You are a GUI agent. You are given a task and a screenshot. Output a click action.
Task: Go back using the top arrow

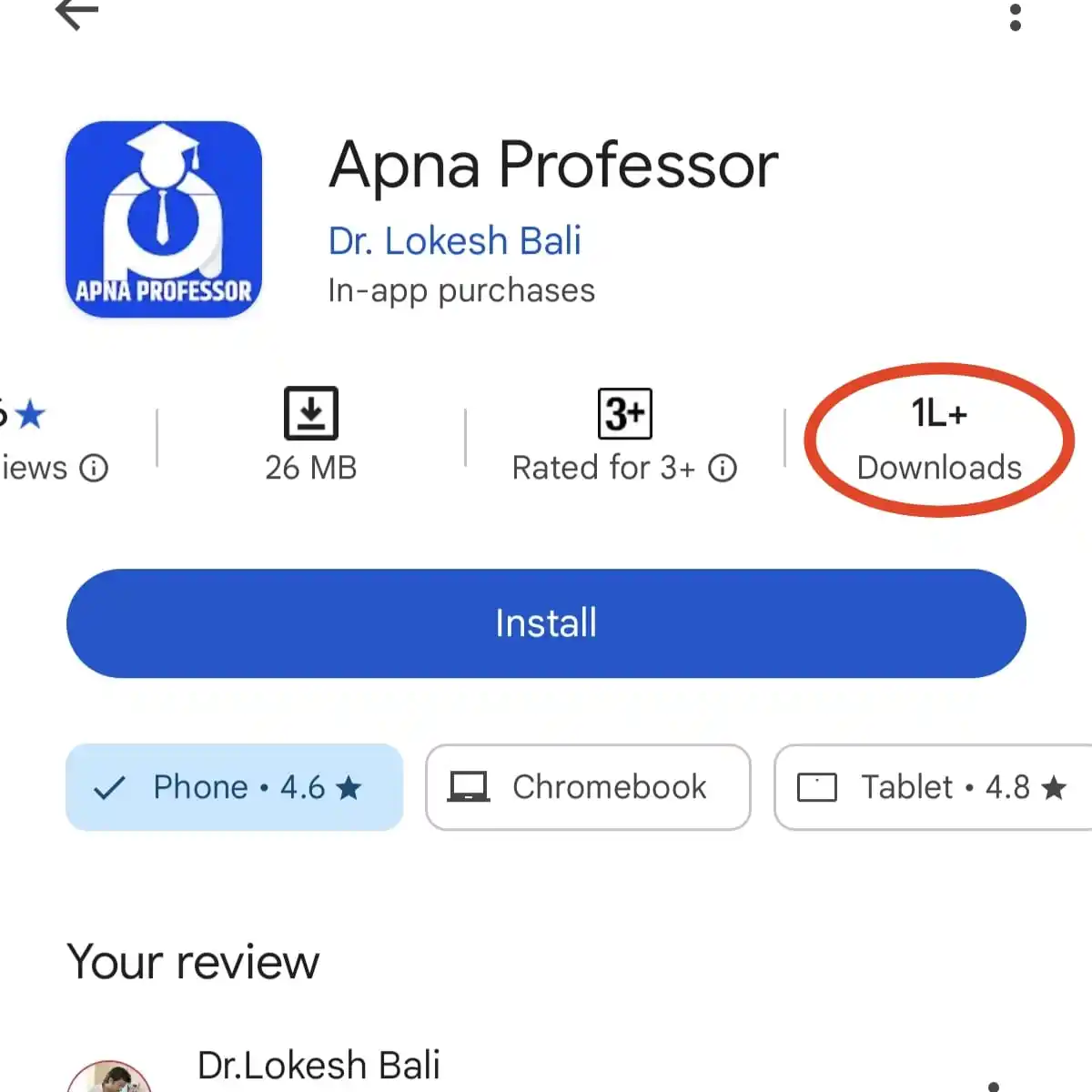(x=77, y=13)
